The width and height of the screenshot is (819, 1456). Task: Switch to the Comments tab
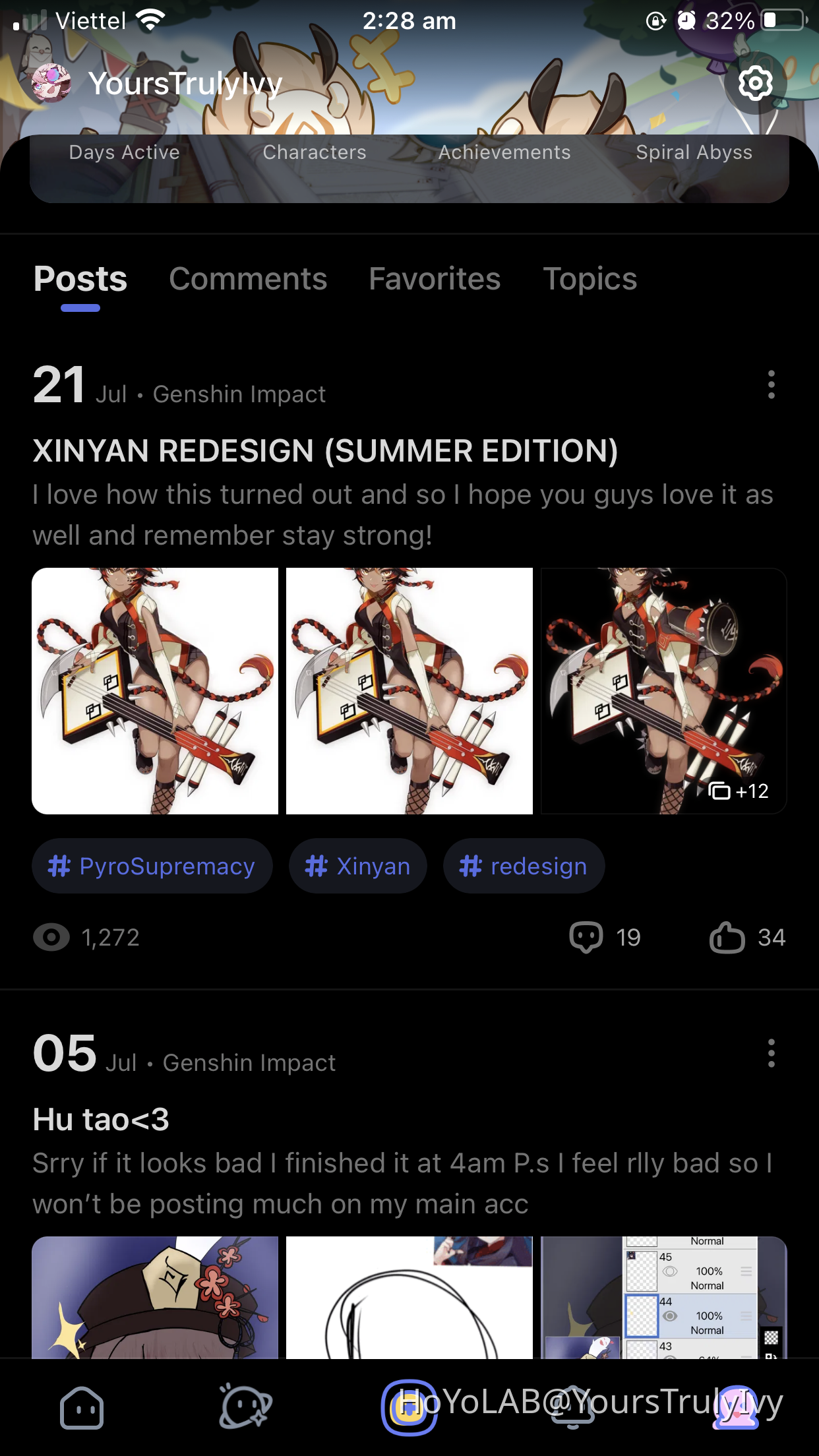click(248, 279)
